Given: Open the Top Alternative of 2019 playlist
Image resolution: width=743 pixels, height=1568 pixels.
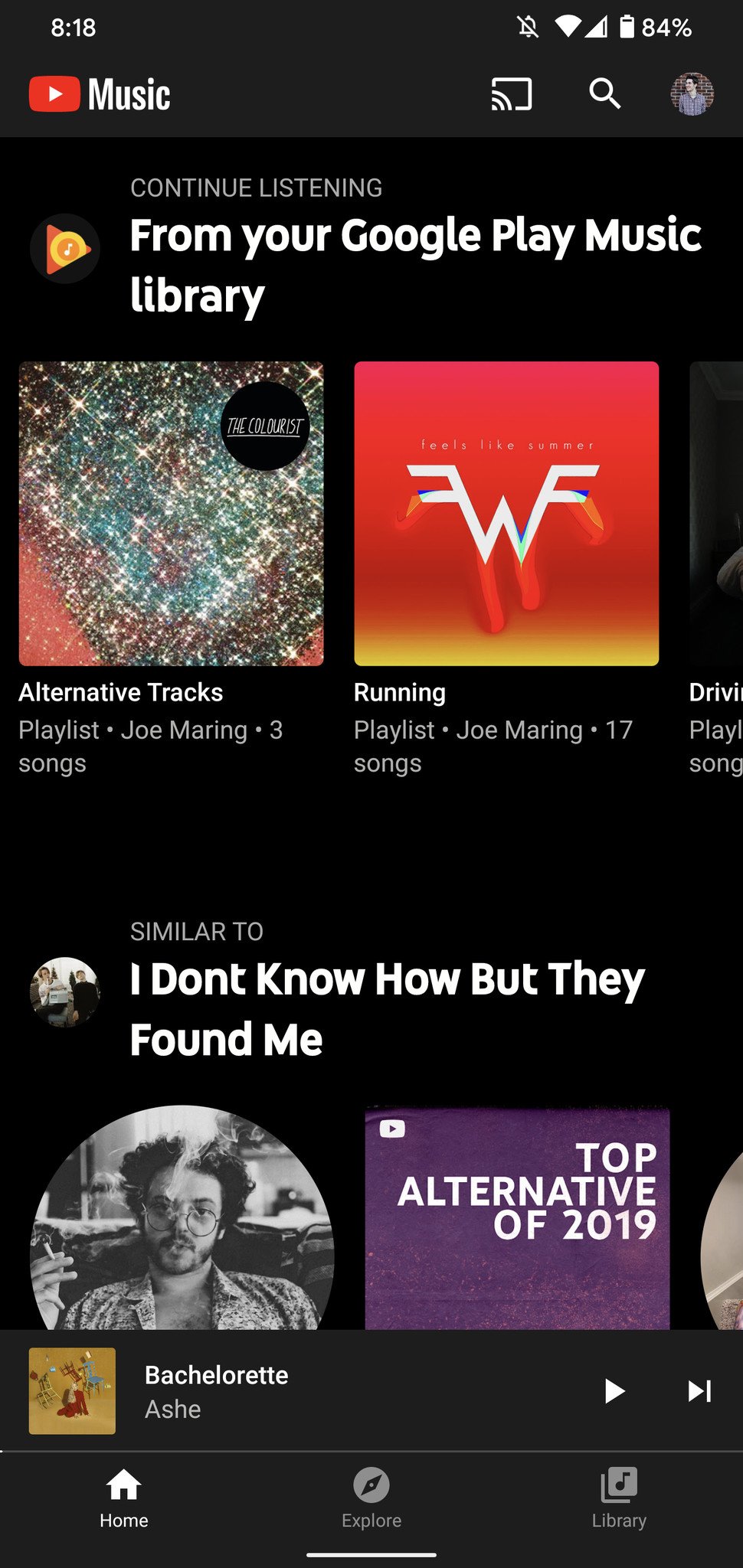Looking at the screenshot, I should [x=517, y=1217].
